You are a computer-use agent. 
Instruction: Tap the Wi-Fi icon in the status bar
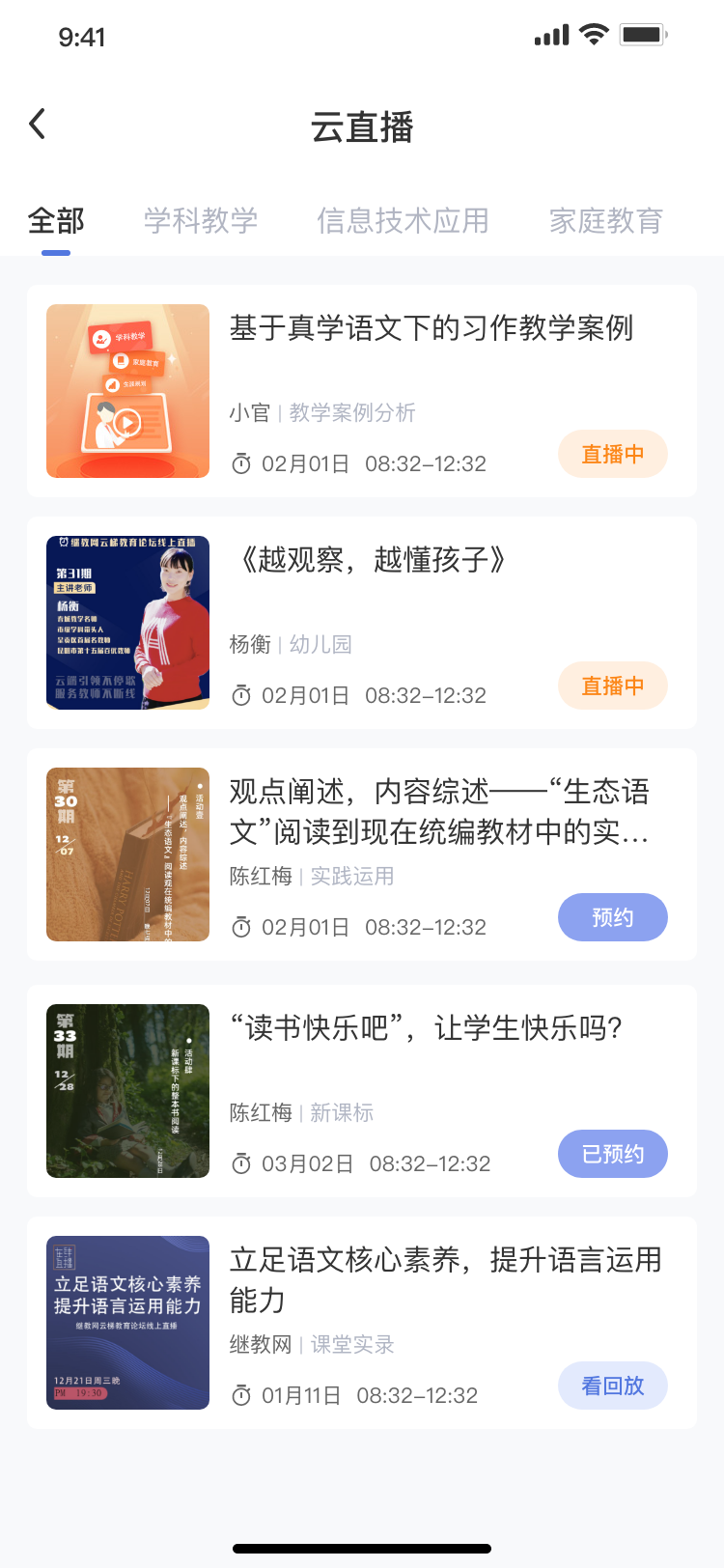592,32
